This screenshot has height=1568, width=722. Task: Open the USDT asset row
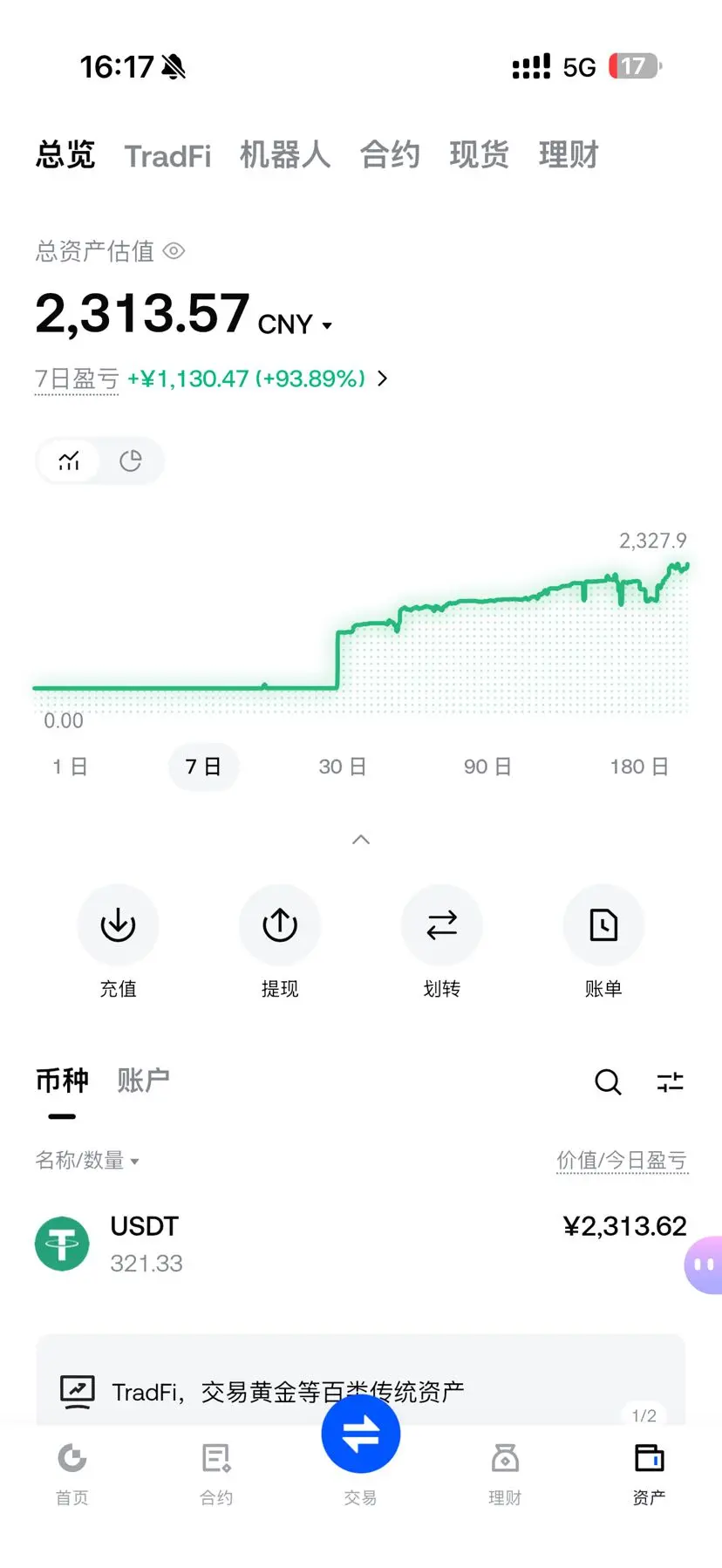click(x=361, y=1244)
